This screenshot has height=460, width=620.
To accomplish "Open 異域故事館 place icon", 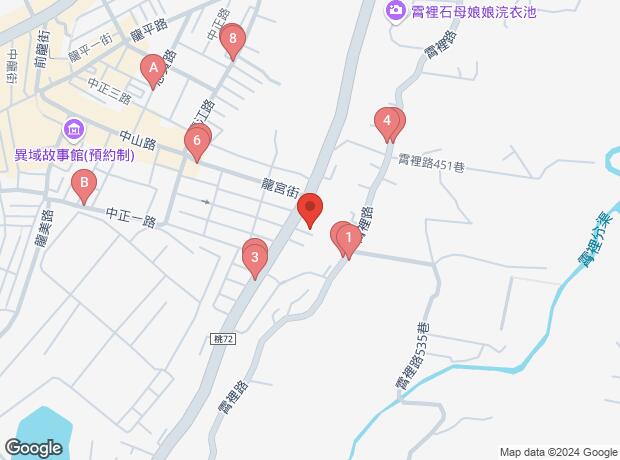I will pyautogui.click(x=72, y=129).
